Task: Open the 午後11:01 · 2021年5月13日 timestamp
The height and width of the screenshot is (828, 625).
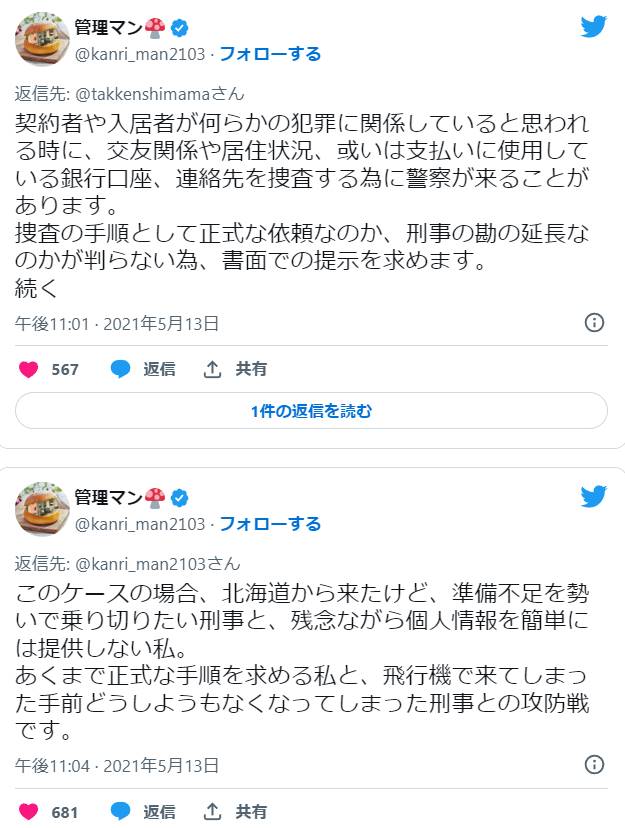Action: point(117,323)
